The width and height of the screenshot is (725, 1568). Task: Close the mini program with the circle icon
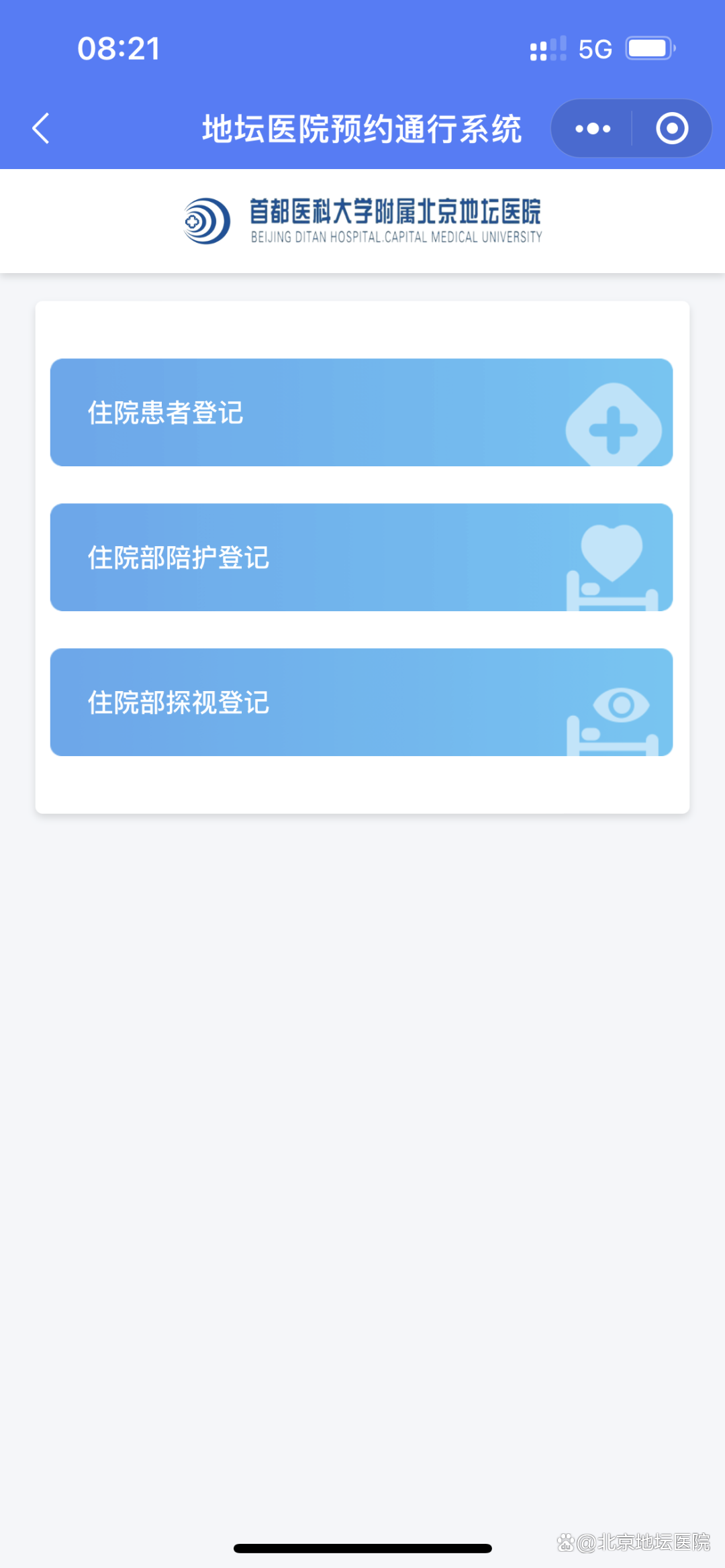[x=672, y=128]
